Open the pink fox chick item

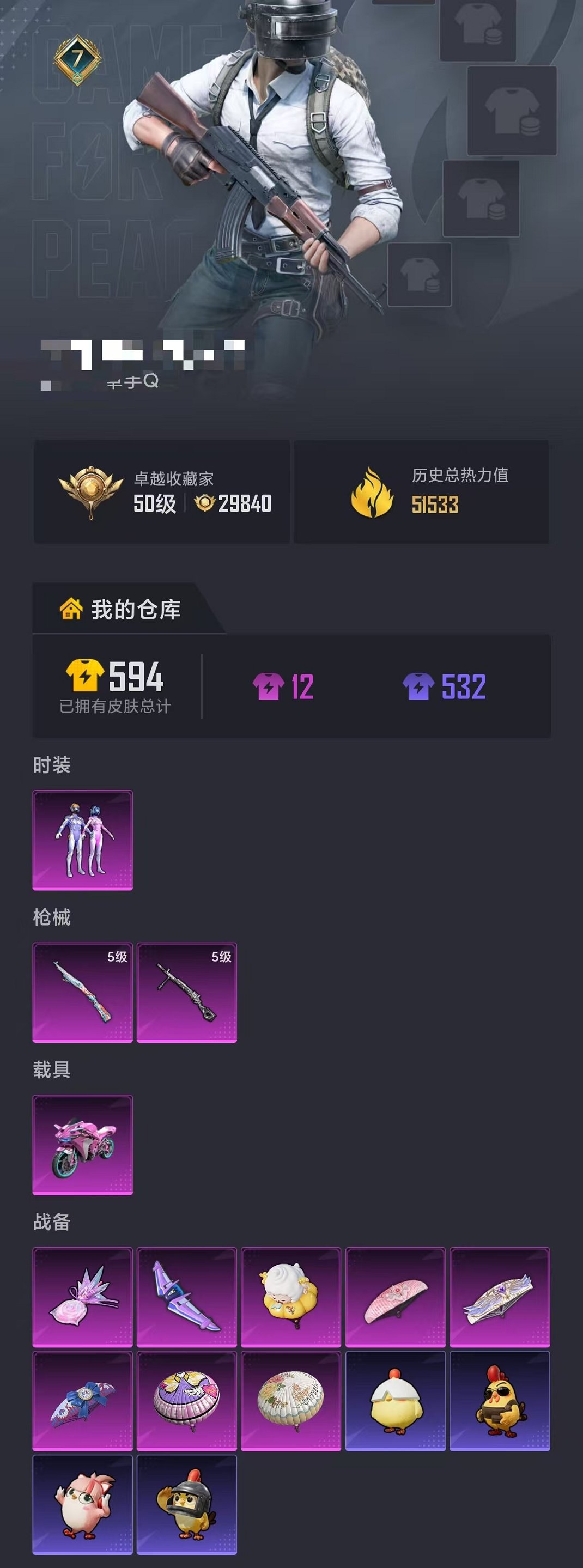(x=82, y=1505)
